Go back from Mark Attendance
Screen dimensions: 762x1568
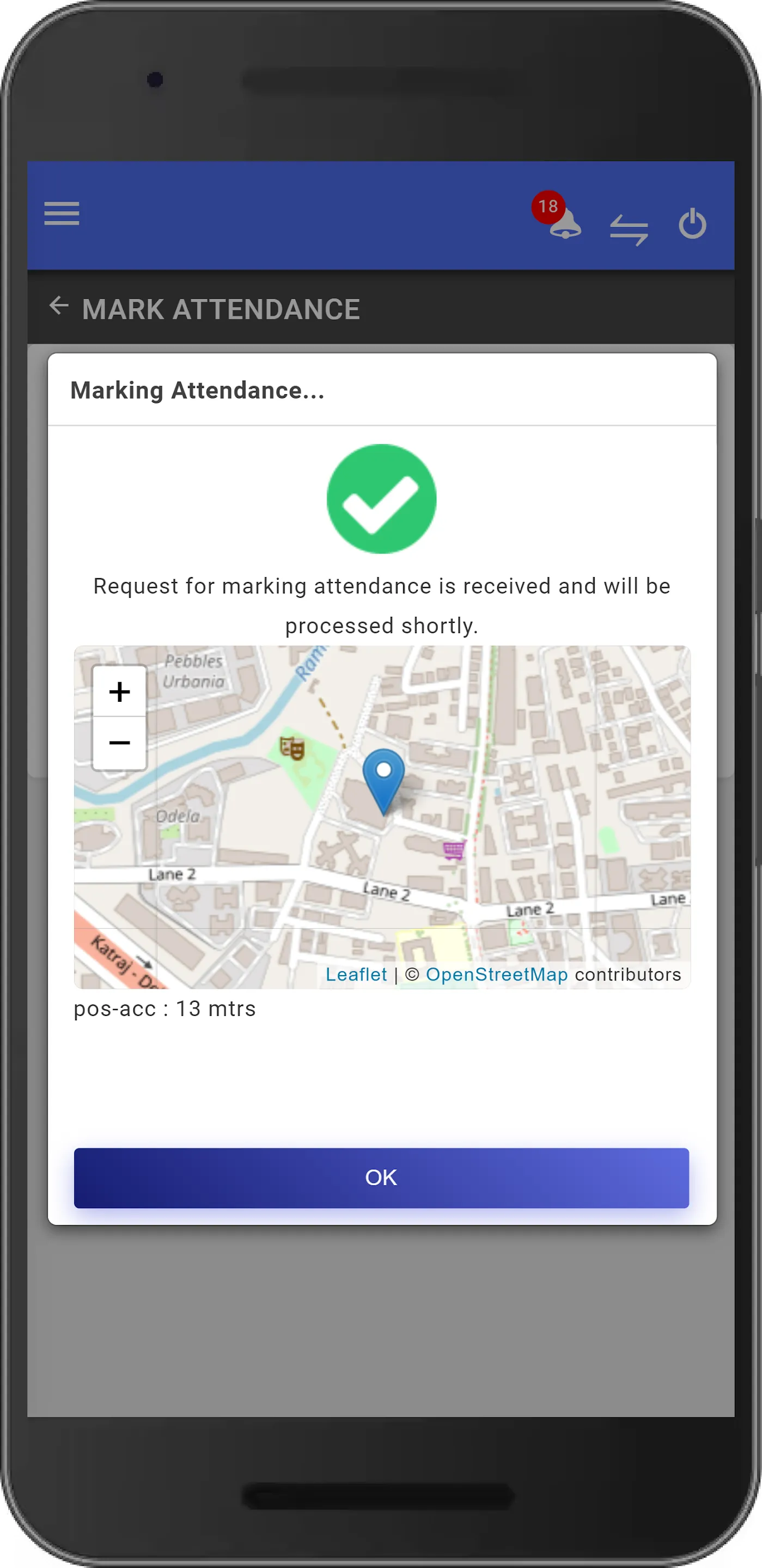58,305
